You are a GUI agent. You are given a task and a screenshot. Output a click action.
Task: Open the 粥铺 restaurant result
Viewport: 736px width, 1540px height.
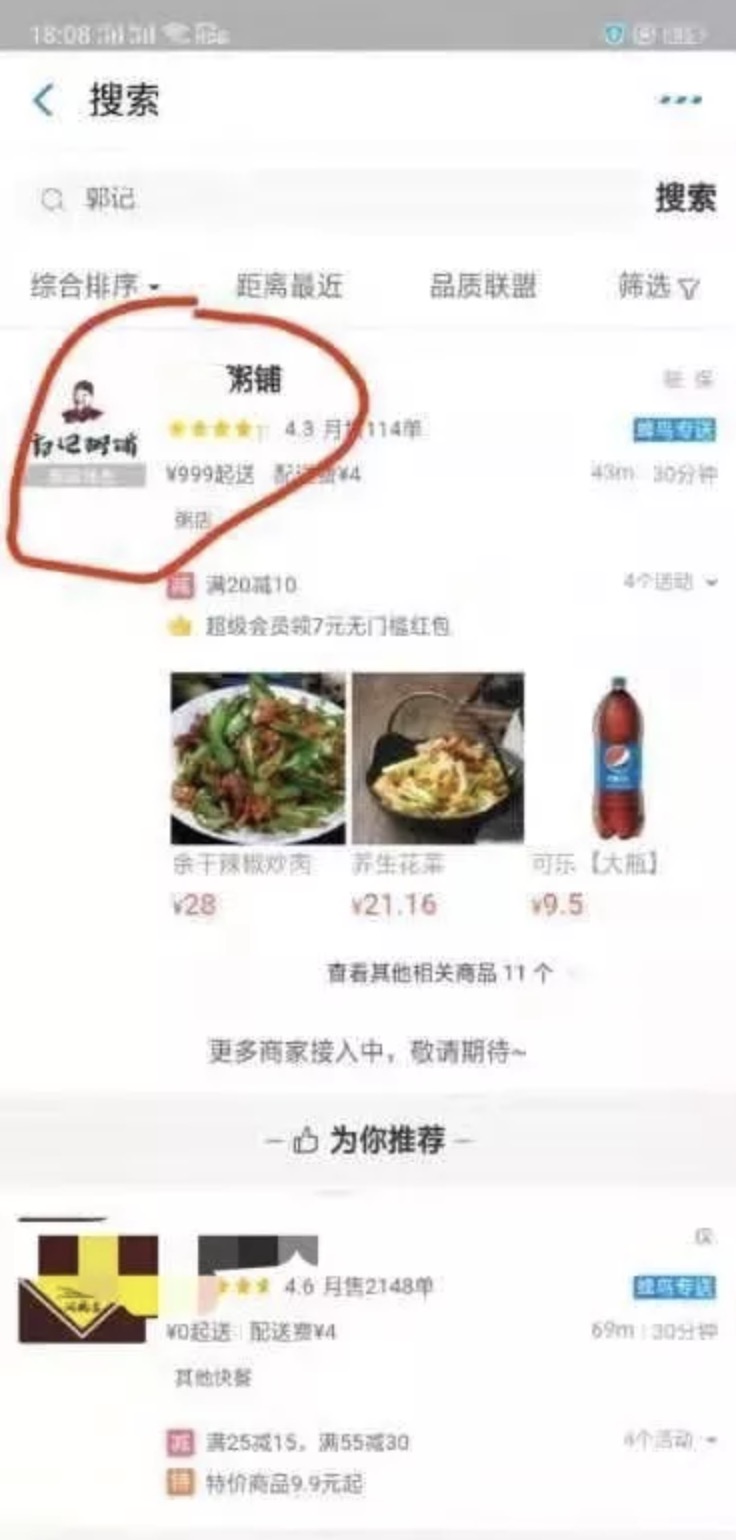(255, 381)
